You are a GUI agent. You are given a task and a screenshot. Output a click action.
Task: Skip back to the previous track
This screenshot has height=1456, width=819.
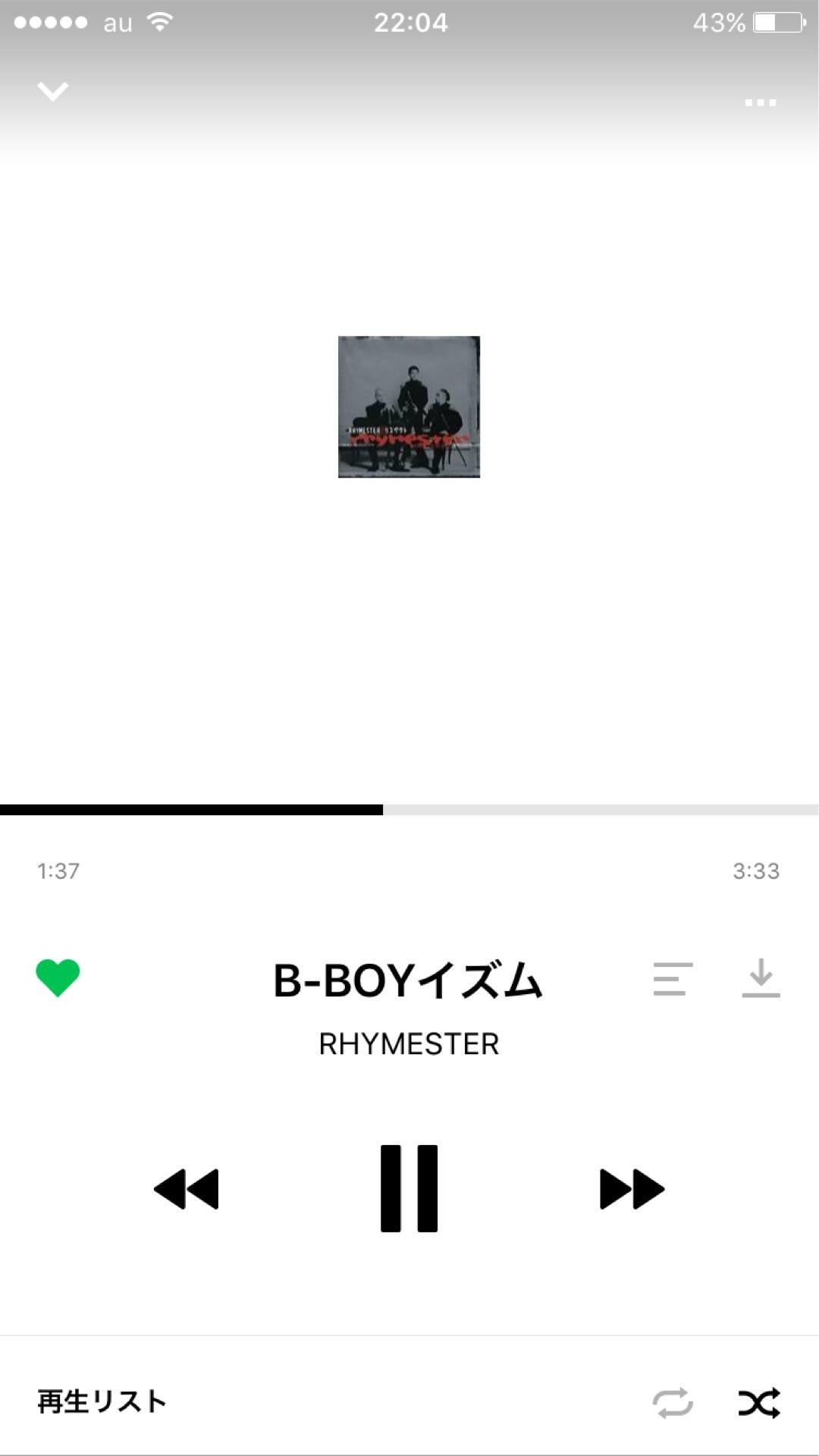click(x=187, y=1188)
